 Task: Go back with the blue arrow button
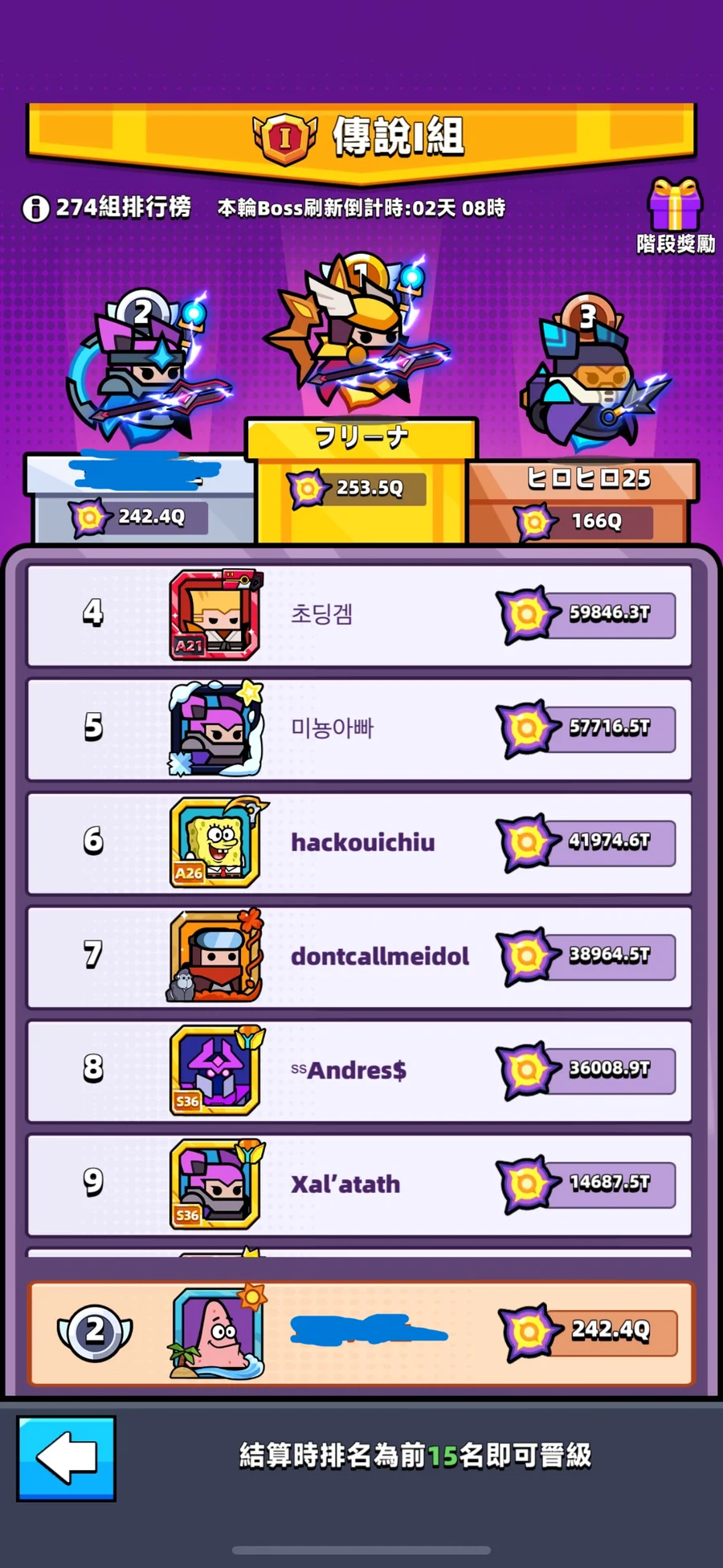tap(67, 1458)
